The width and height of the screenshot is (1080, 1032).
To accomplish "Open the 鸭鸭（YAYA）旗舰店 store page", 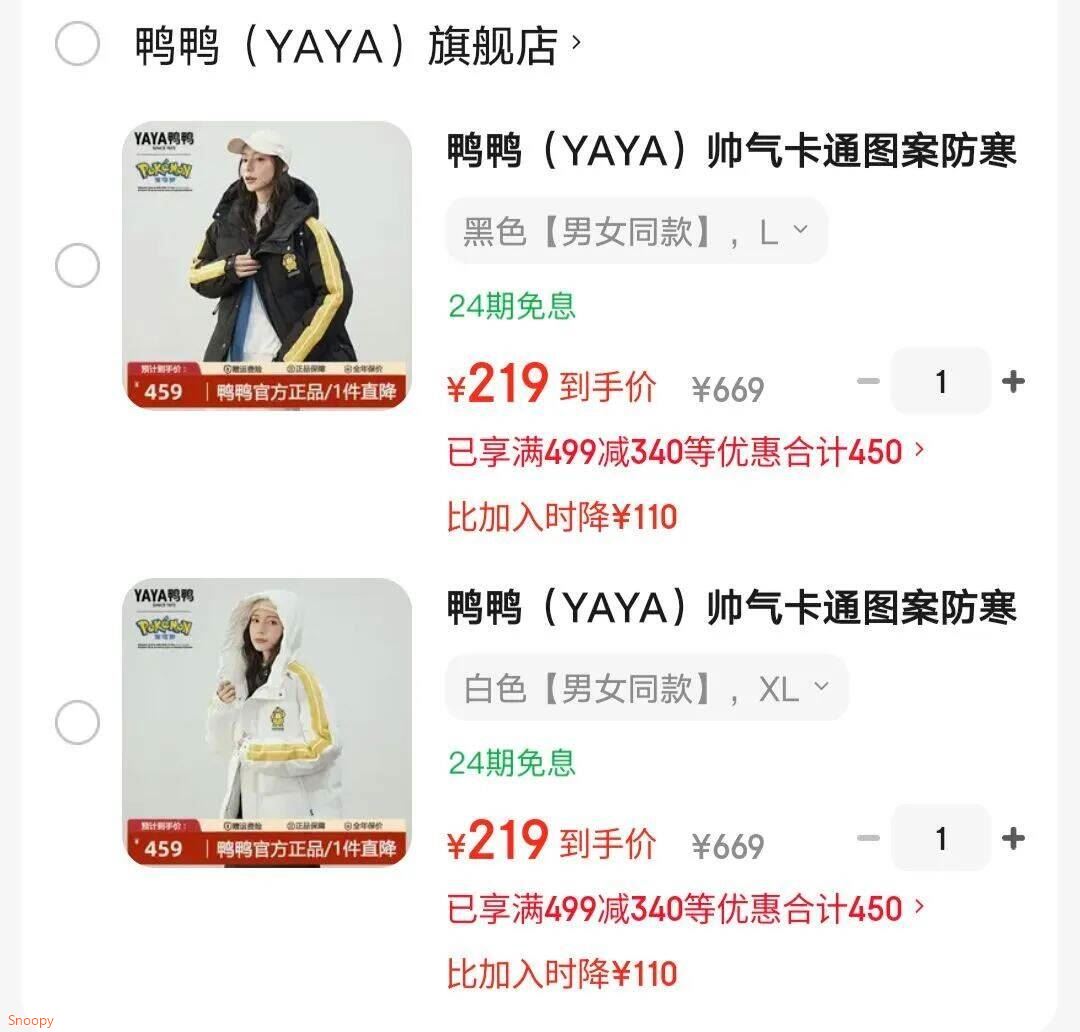I will (x=358, y=45).
